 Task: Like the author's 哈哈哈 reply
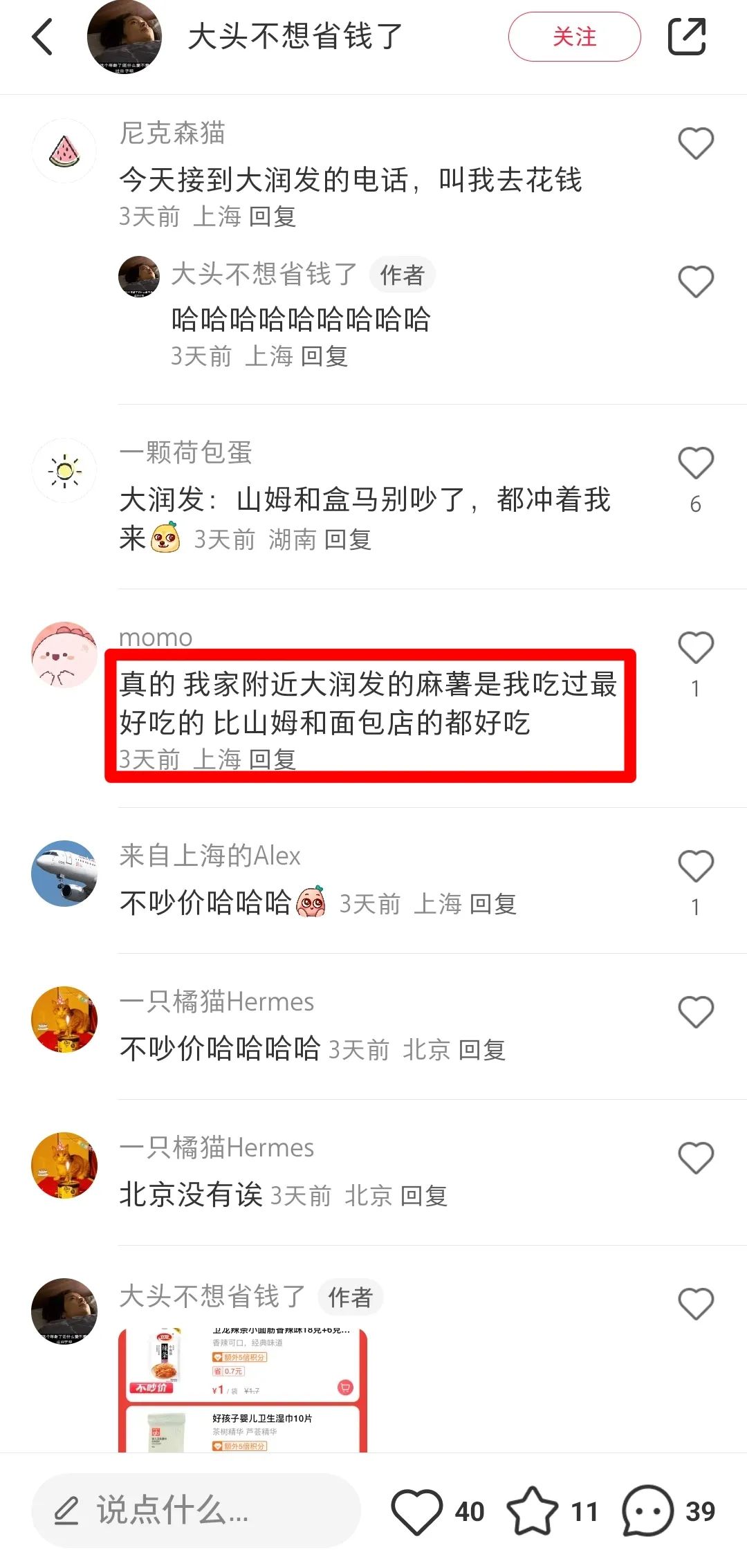click(x=695, y=282)
